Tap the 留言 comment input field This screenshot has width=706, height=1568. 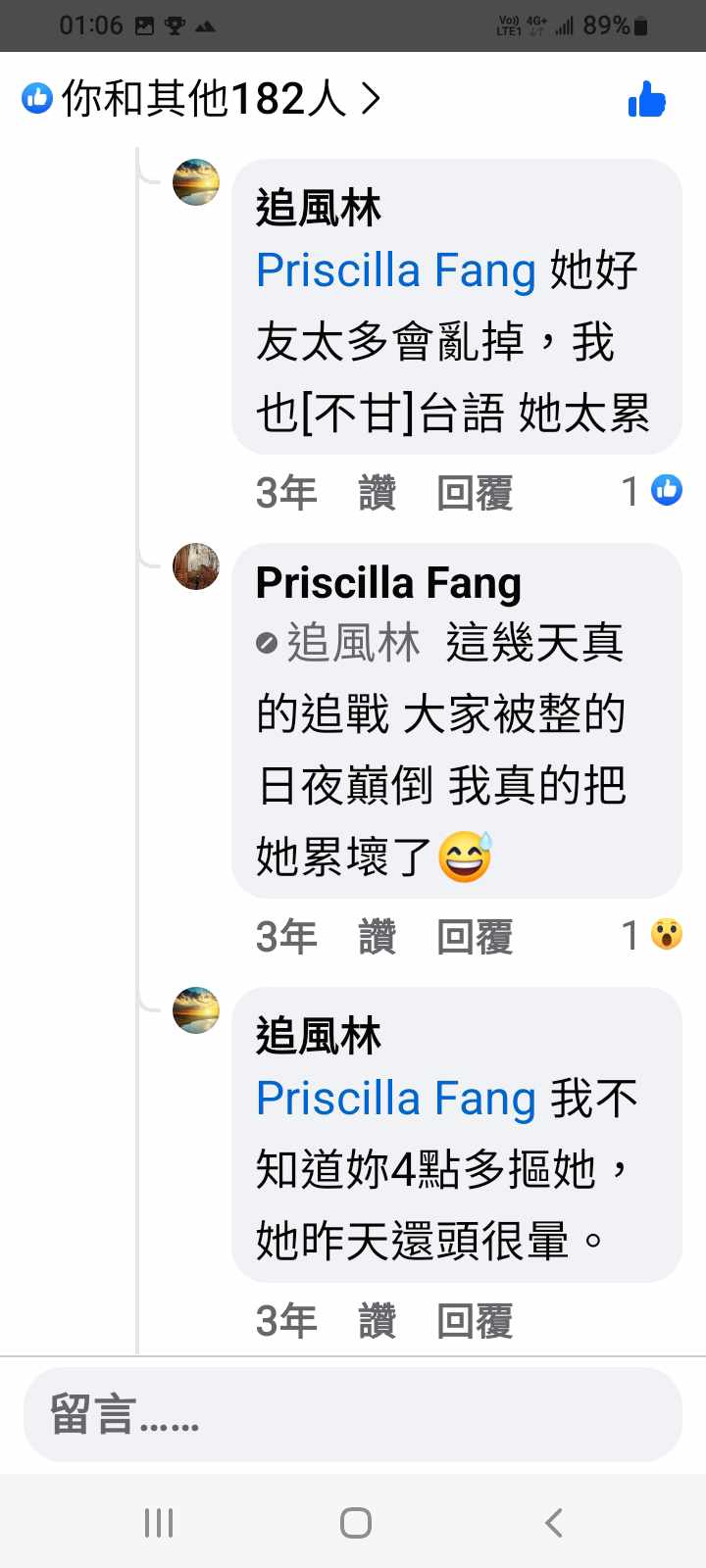pyautogui.click(x=353, y=1414)
